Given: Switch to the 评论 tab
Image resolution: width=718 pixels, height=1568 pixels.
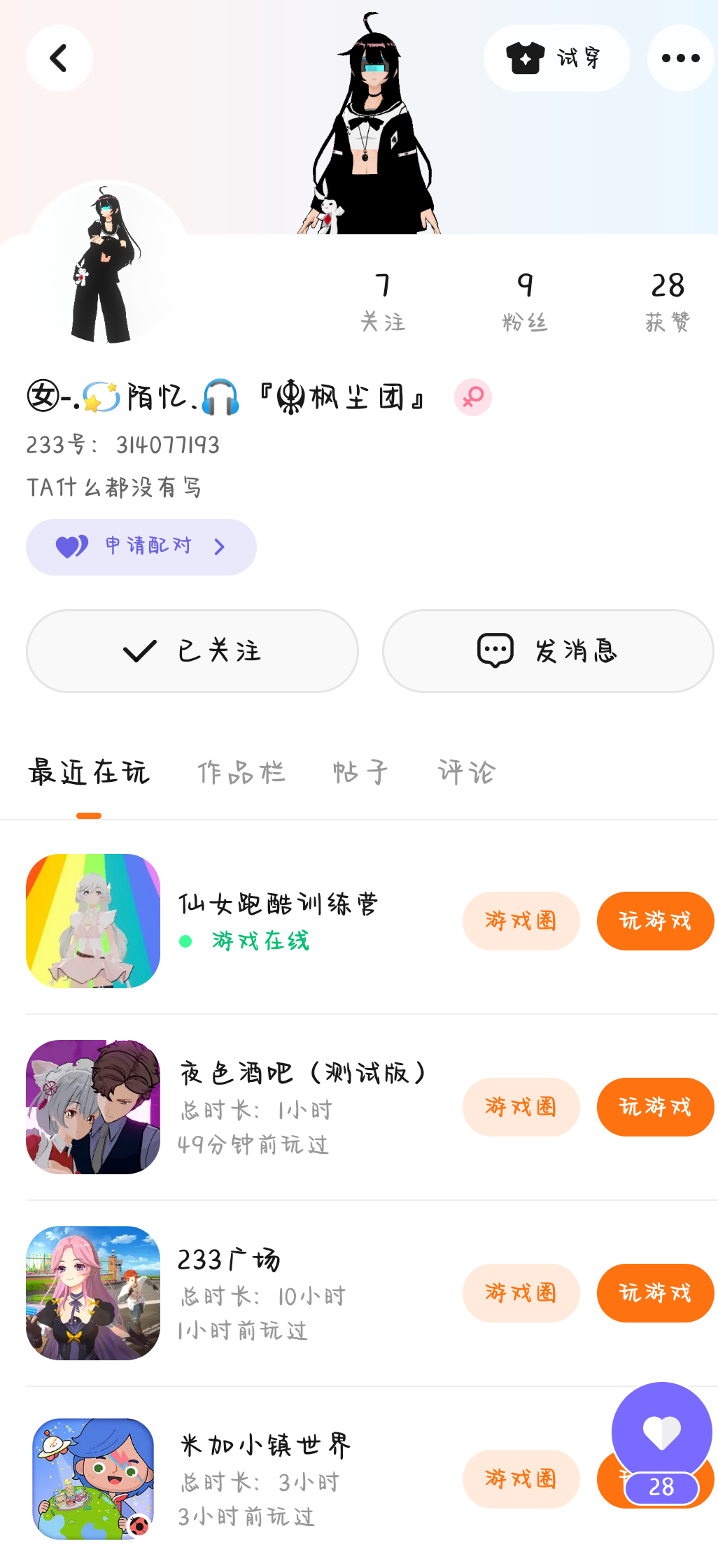Looking at the screenshot, I should (x=467, y=773).
